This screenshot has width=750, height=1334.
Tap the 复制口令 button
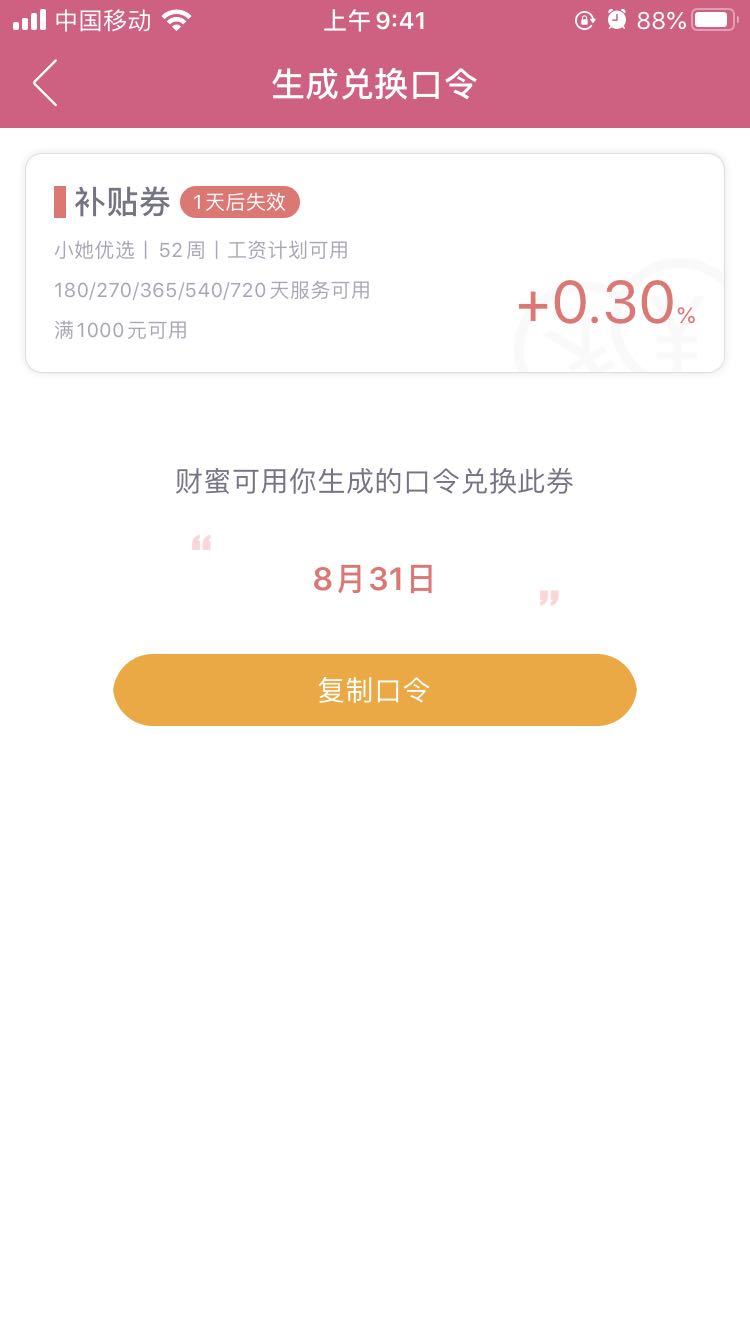click(375, 690)
